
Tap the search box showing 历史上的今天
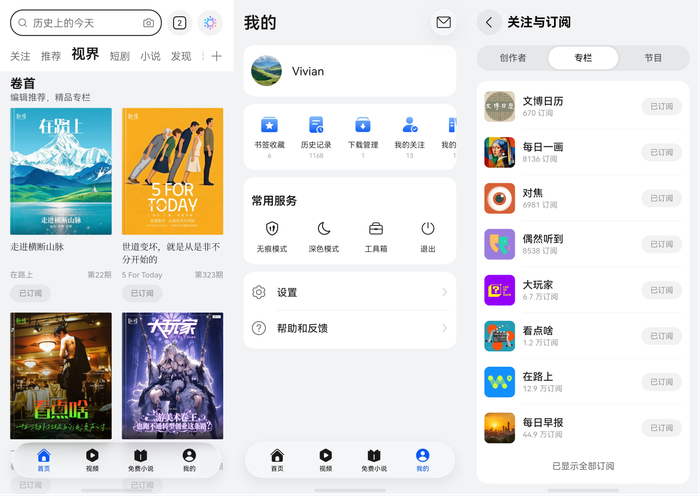click(x=86, y=23)
